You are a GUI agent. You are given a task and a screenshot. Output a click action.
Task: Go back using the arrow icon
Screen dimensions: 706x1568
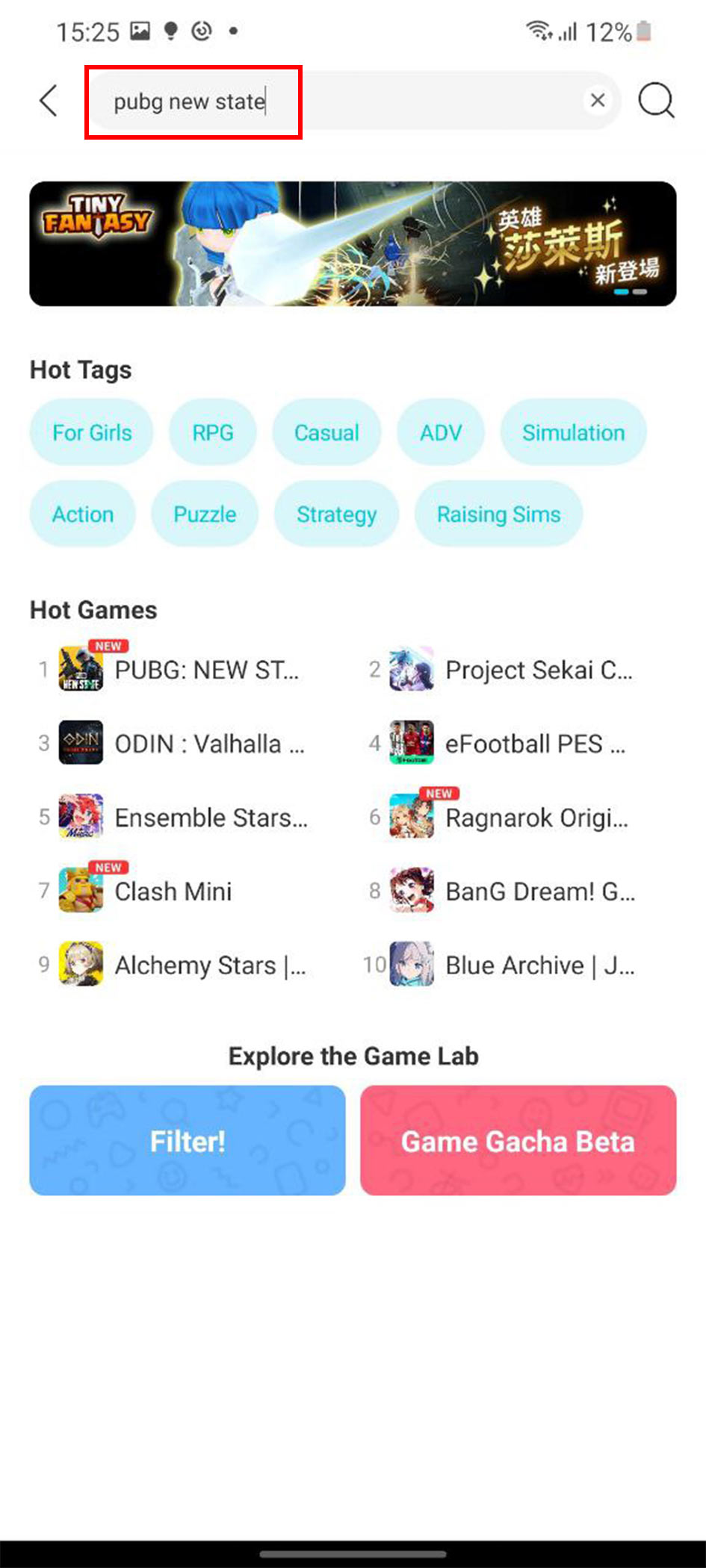point(49,101)
